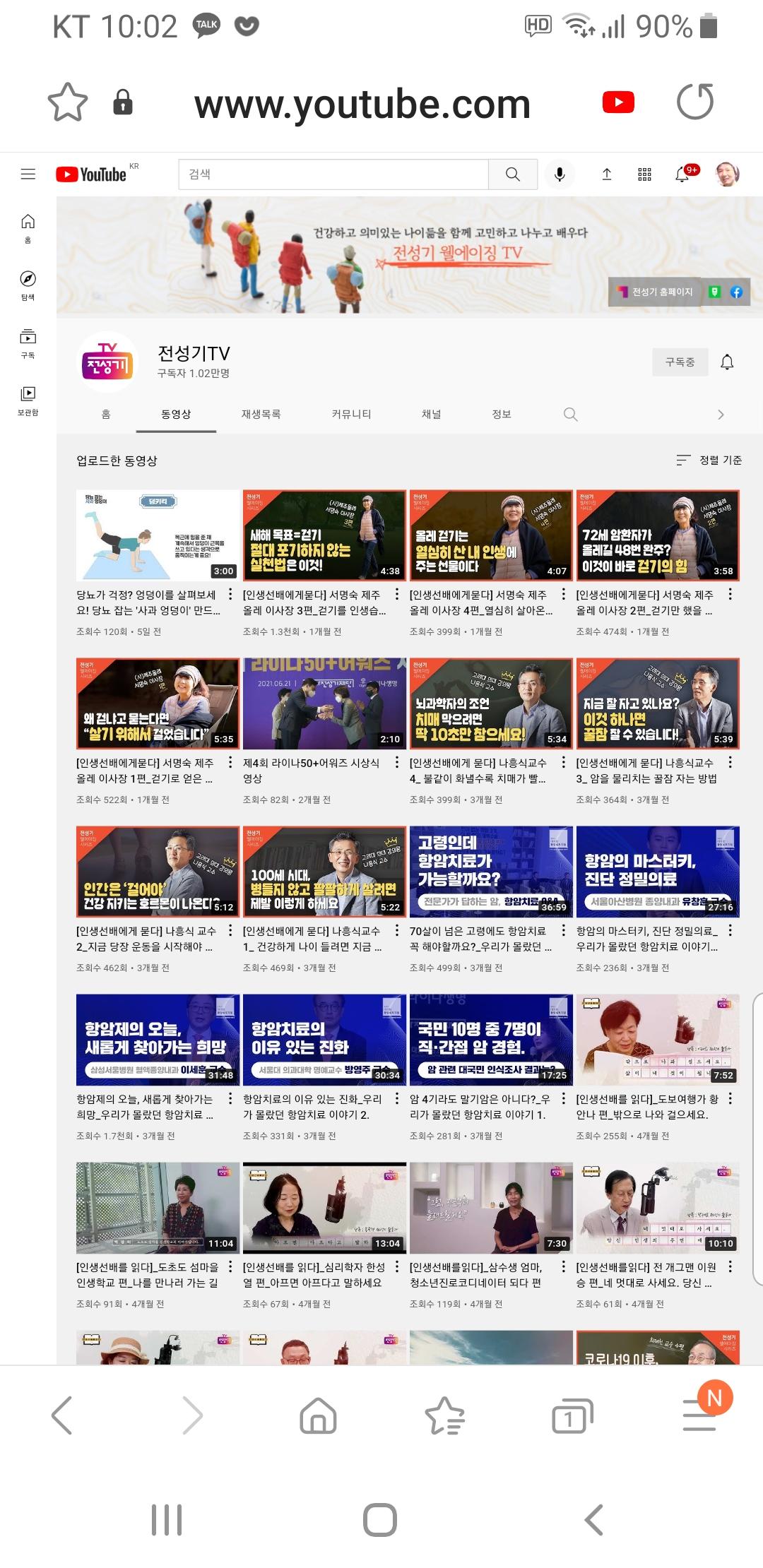
Task: Play the 당뇨가 걱정? 엉덩이 video
Action: (158, 535)
